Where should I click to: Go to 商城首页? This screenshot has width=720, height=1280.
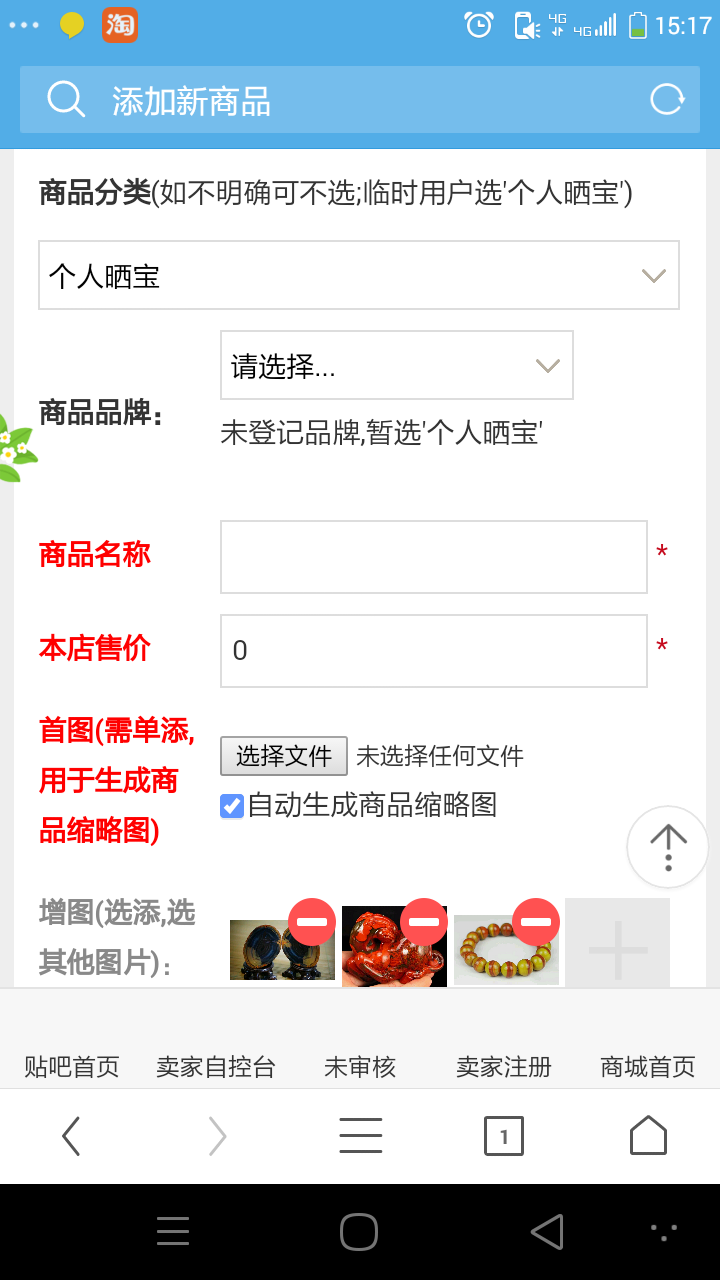click(647, 1067)
